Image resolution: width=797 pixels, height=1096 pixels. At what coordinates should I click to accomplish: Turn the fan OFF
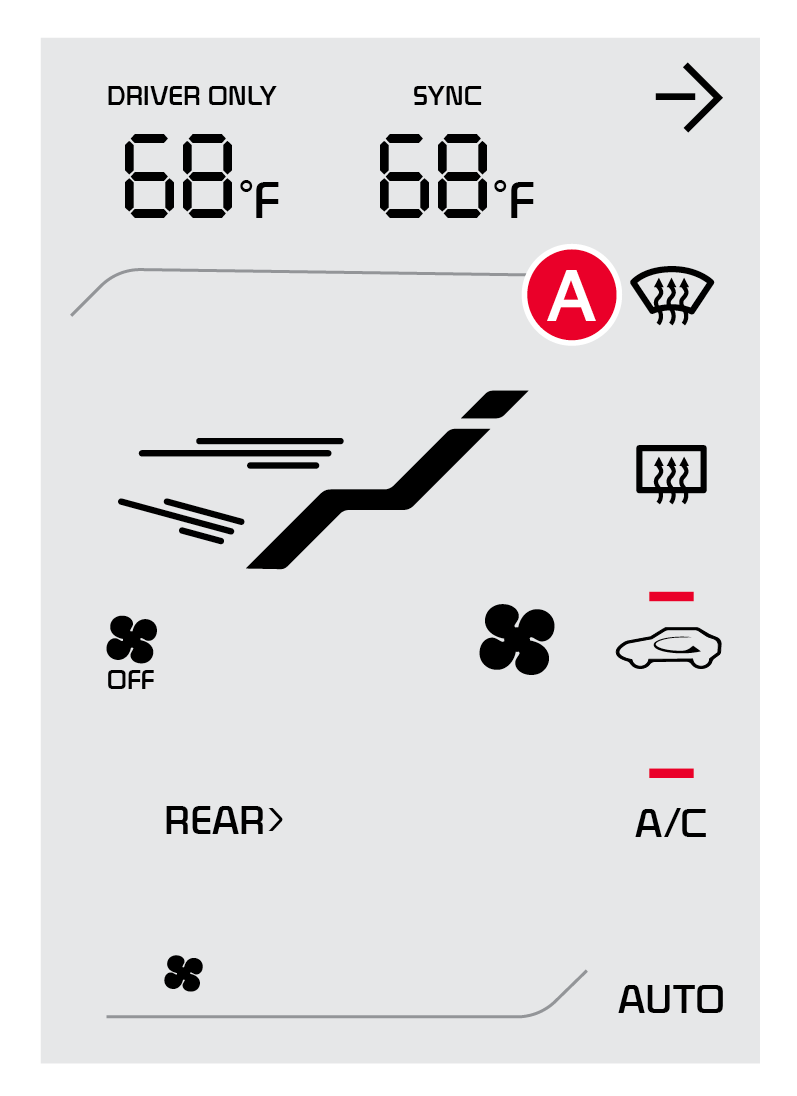(x=131, y=652)
